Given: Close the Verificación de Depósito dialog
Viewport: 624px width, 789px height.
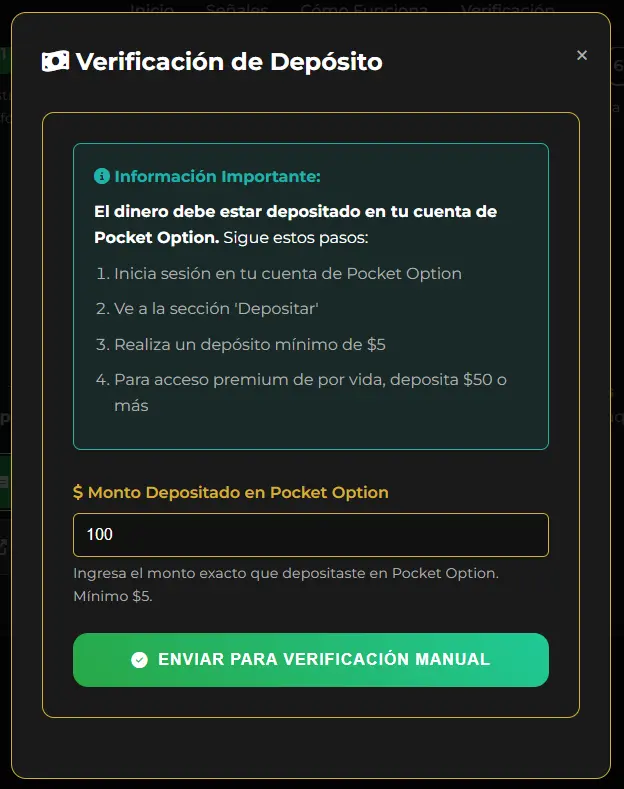Looking at the screenshot, I should tap(582, 56).
